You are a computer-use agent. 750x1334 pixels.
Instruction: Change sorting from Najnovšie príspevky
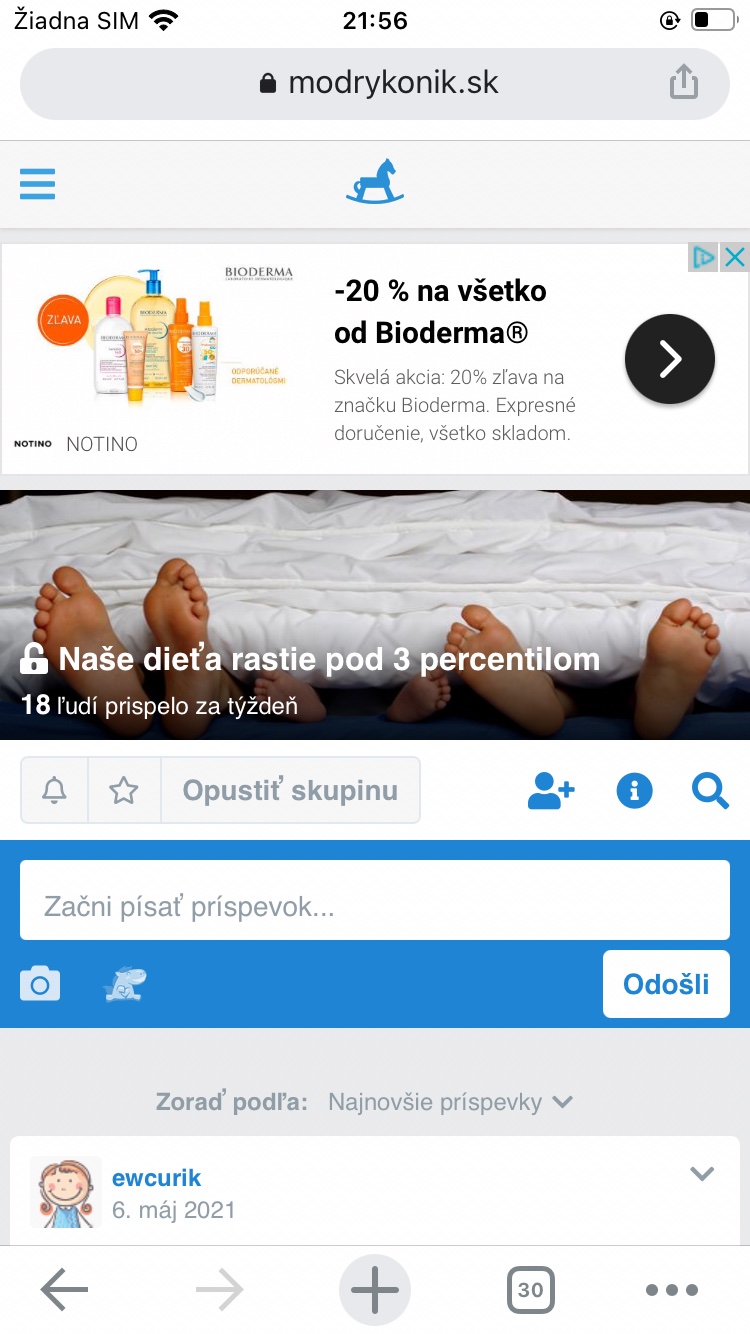450,1102
